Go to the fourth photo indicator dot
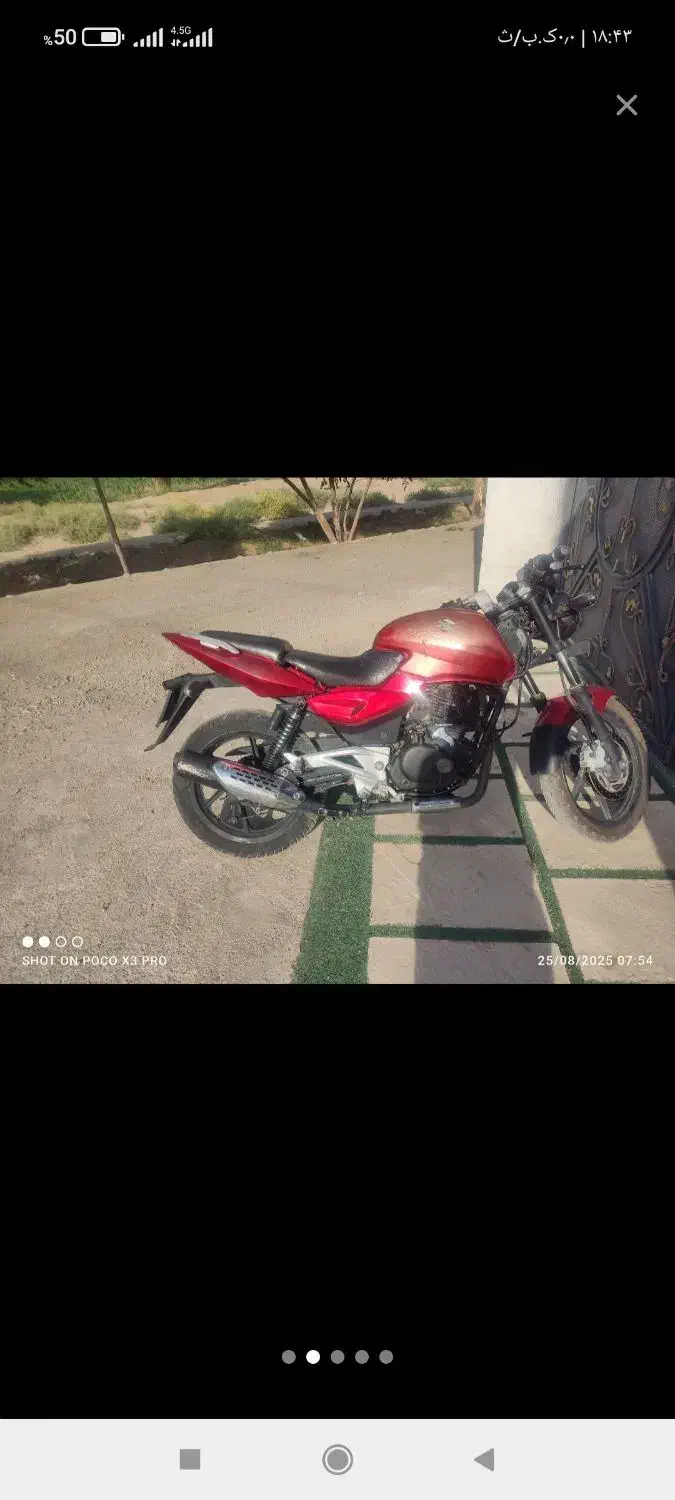675x1500 pixels. point(362,1357)
